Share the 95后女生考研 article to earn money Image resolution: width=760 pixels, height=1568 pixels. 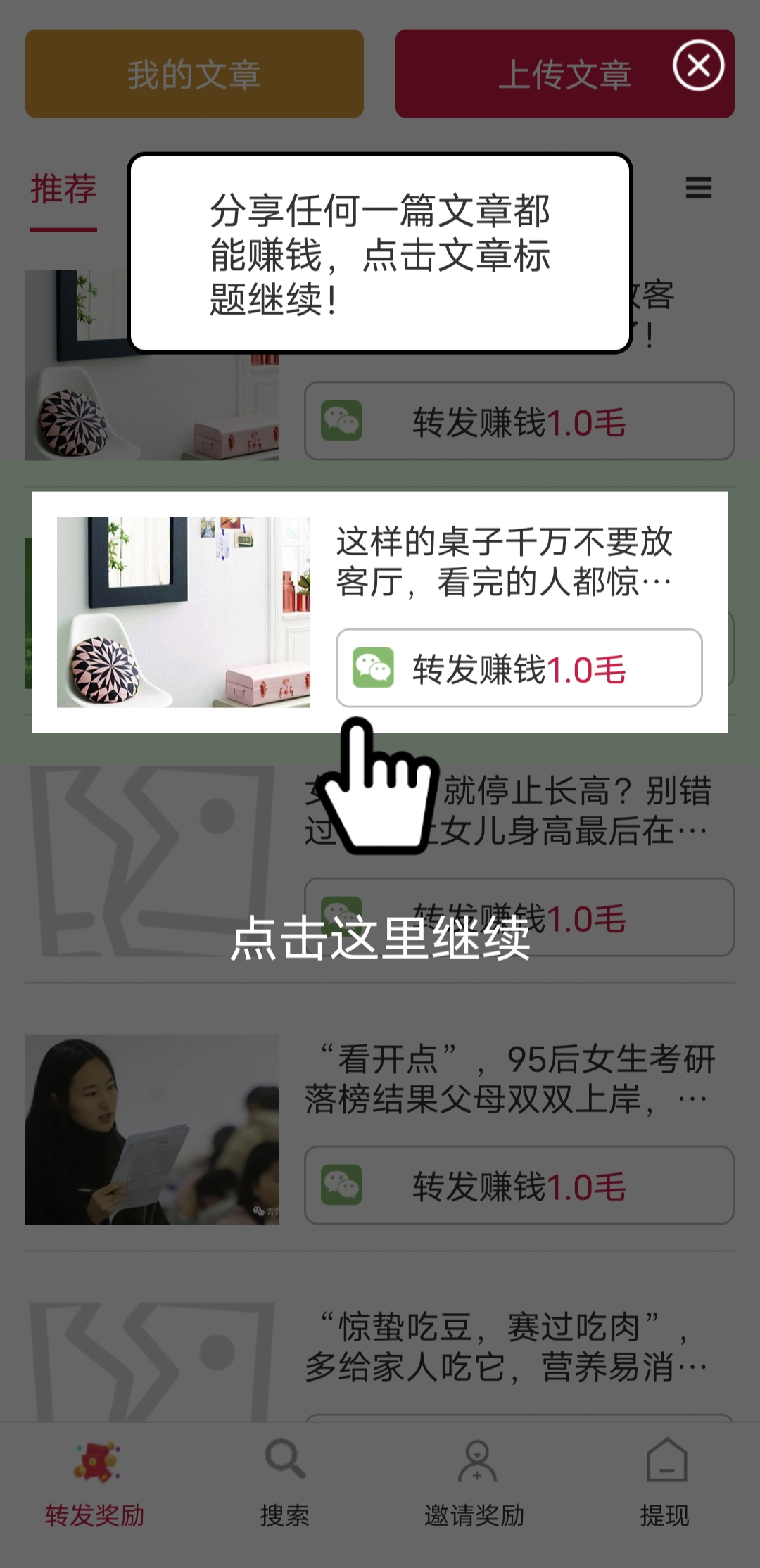pyautogui.click(x=519, y=1186)
